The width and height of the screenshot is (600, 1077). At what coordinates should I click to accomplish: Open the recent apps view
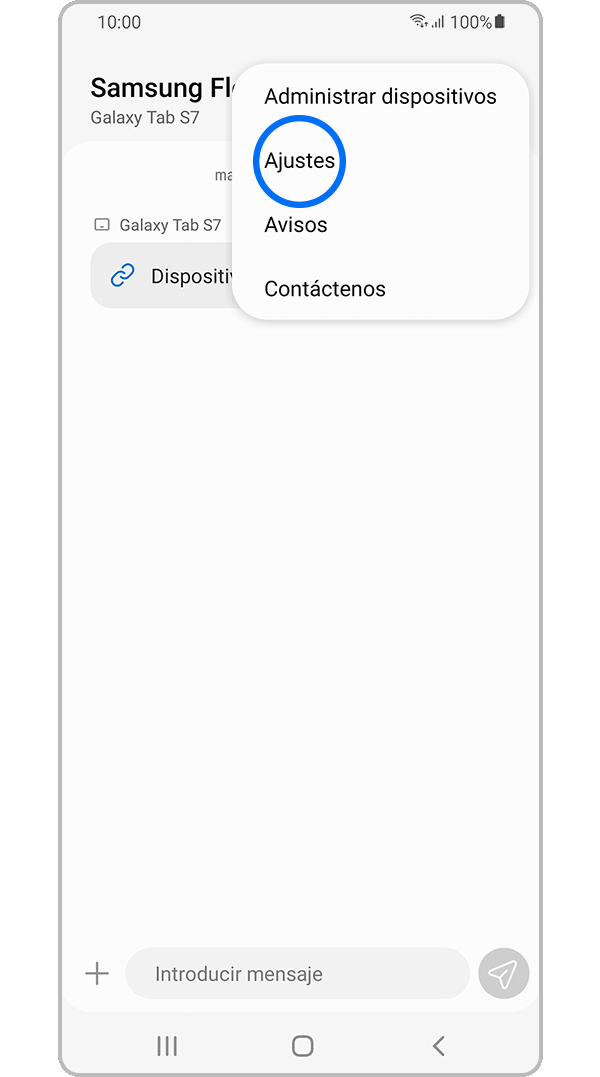click(167, 1046)
